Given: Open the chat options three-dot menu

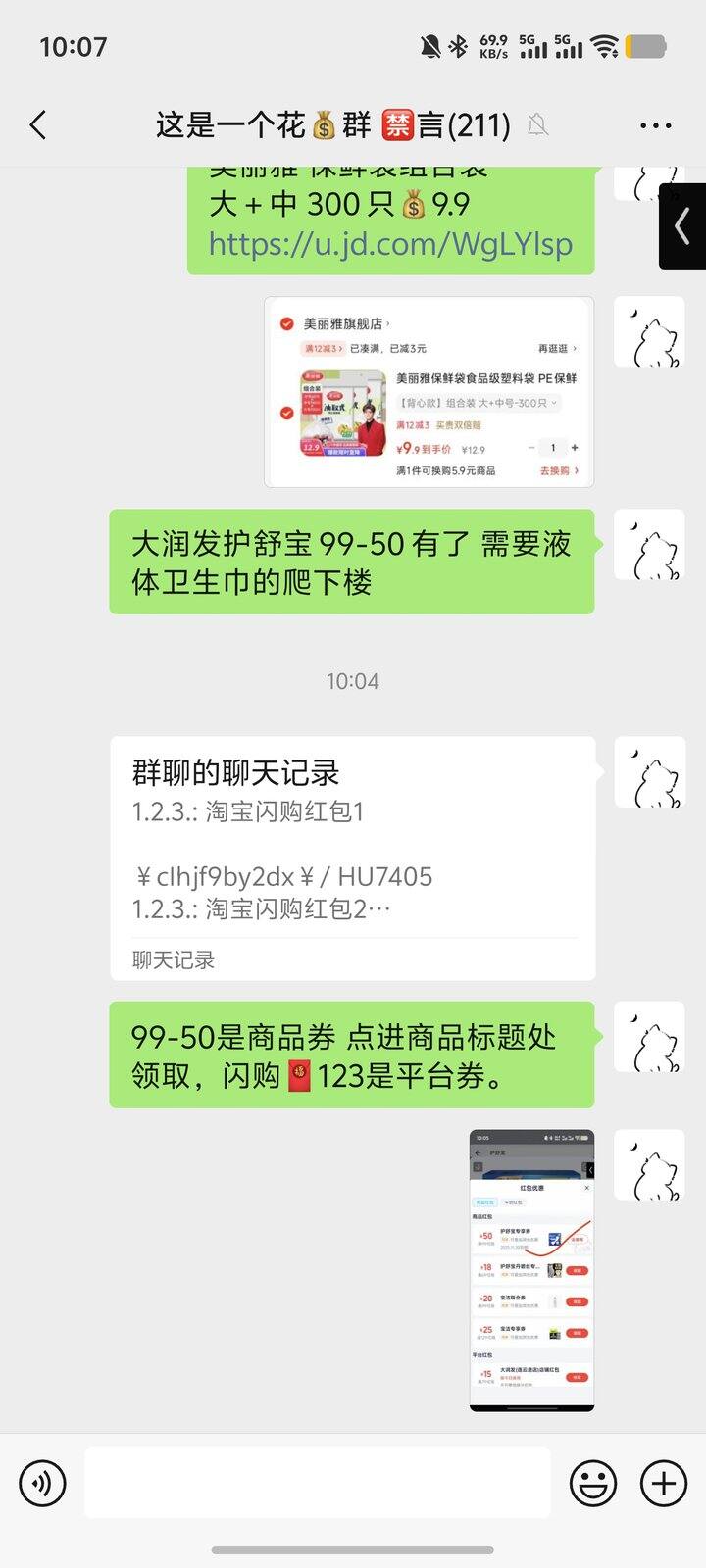Looking at the screenshot, I should point(655,125).
